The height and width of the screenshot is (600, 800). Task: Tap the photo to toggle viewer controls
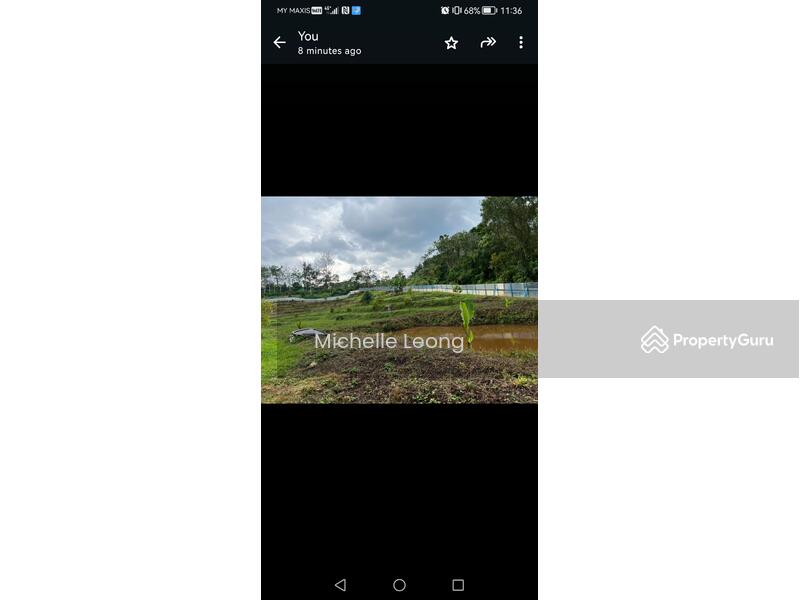(x=399, y=299)
